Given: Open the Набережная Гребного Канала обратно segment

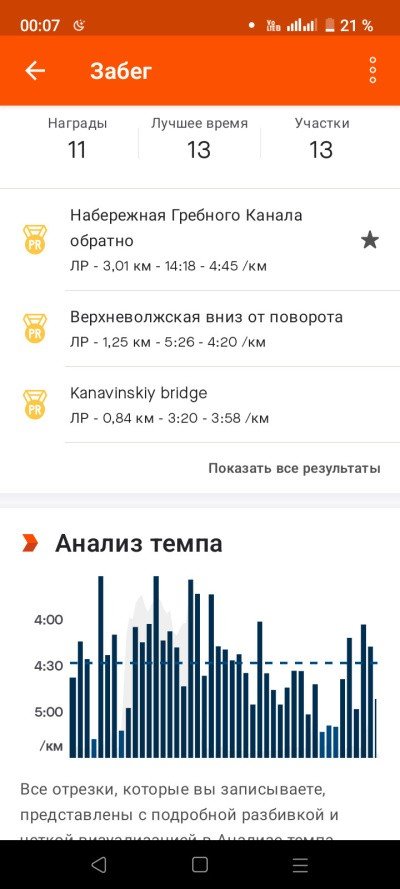Looking at the screenshot, I should click(x=200, y=240).
